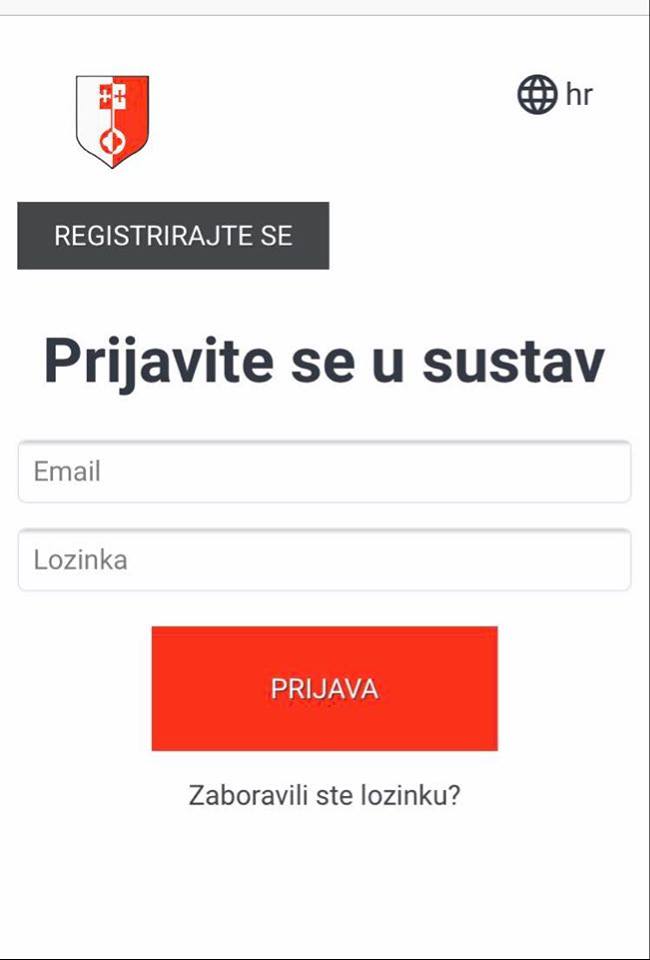Select the Lozinka password field

324,560
